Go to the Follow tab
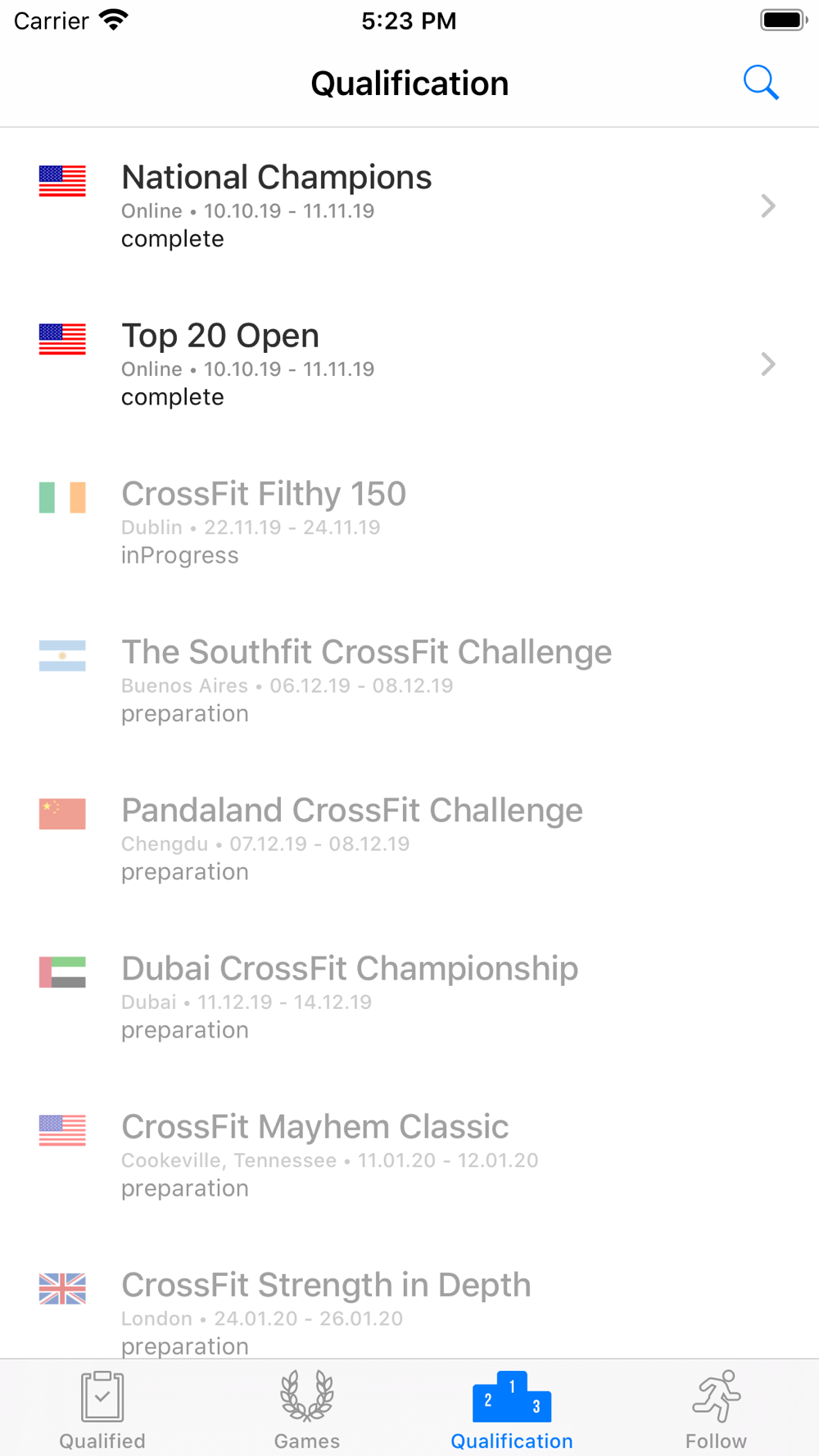 (717, 1410)
